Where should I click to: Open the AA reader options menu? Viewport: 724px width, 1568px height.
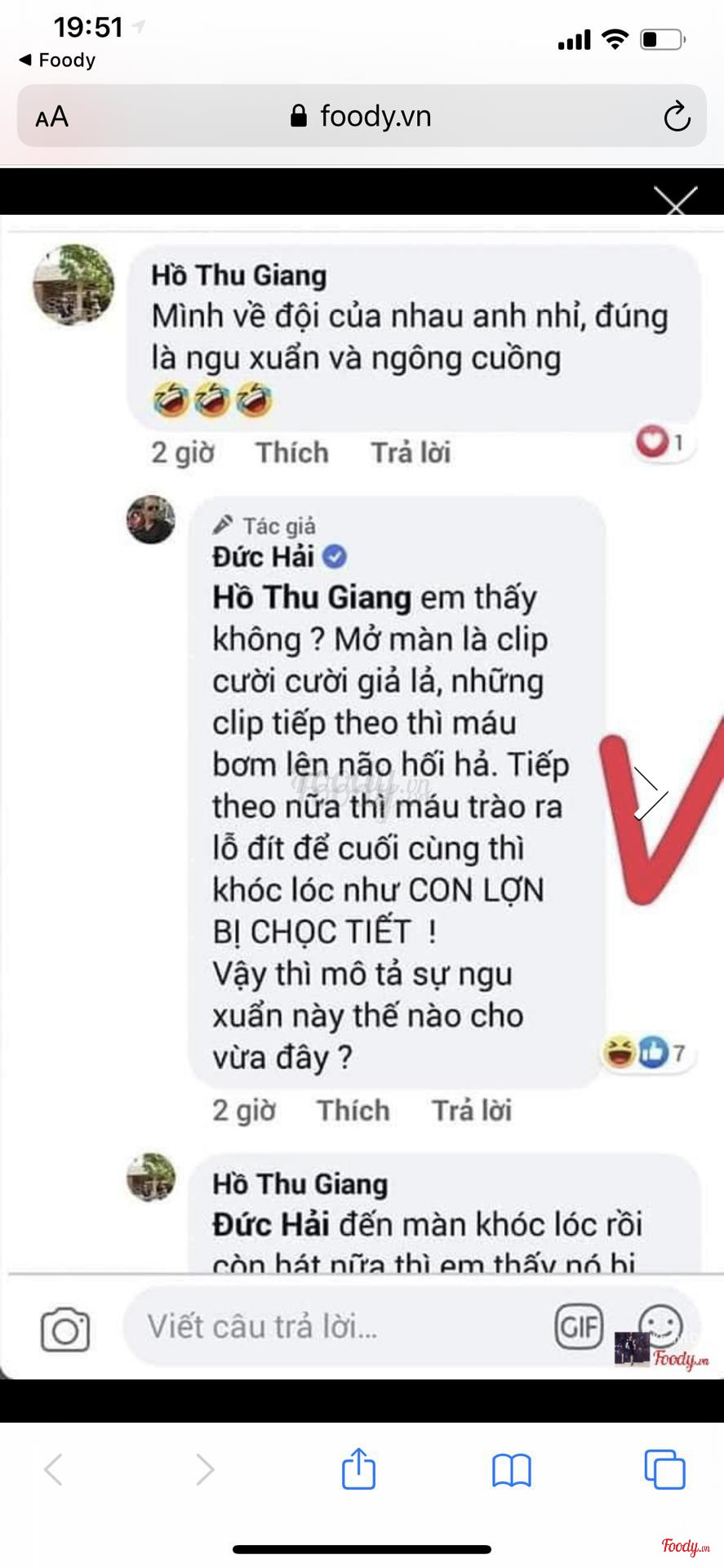[52, 117]
